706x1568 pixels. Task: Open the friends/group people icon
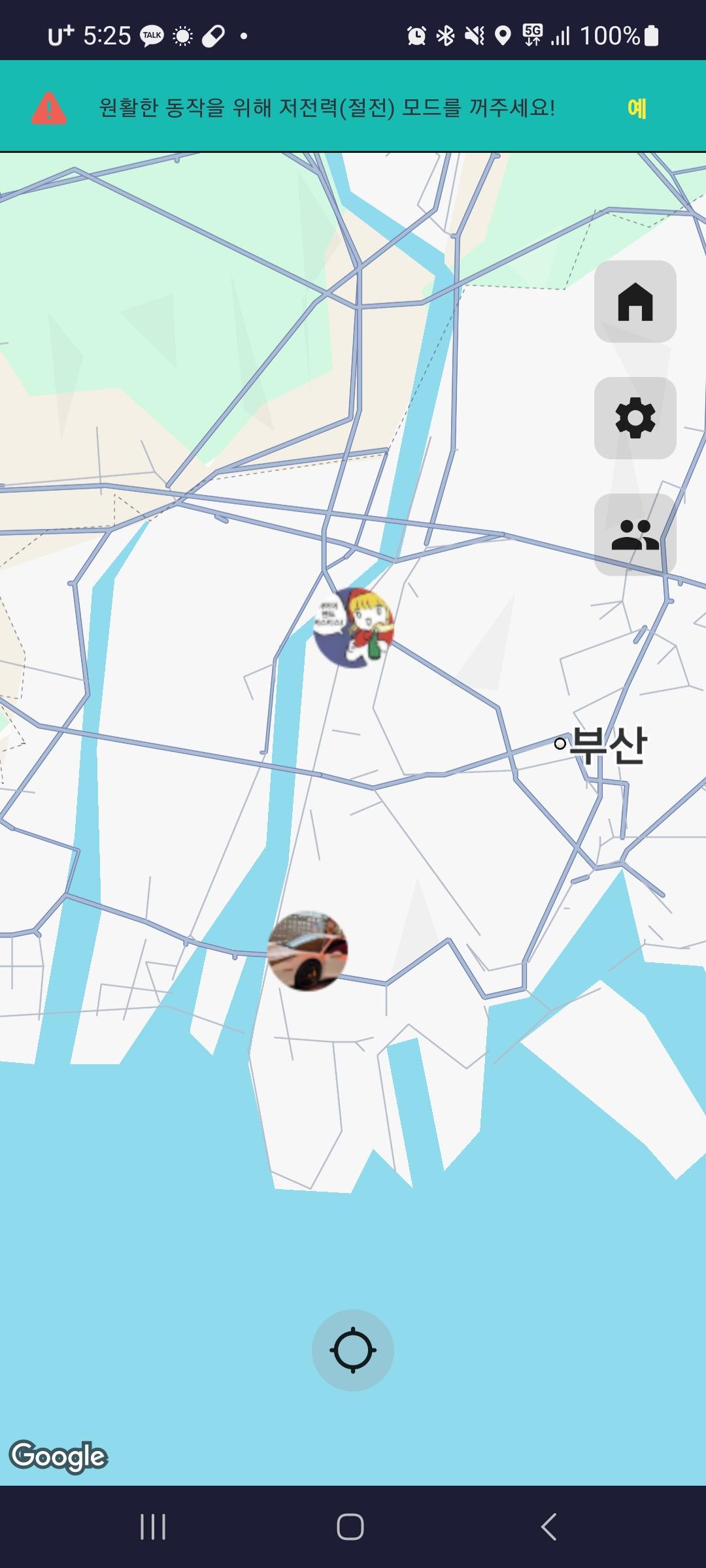[635, 535]
